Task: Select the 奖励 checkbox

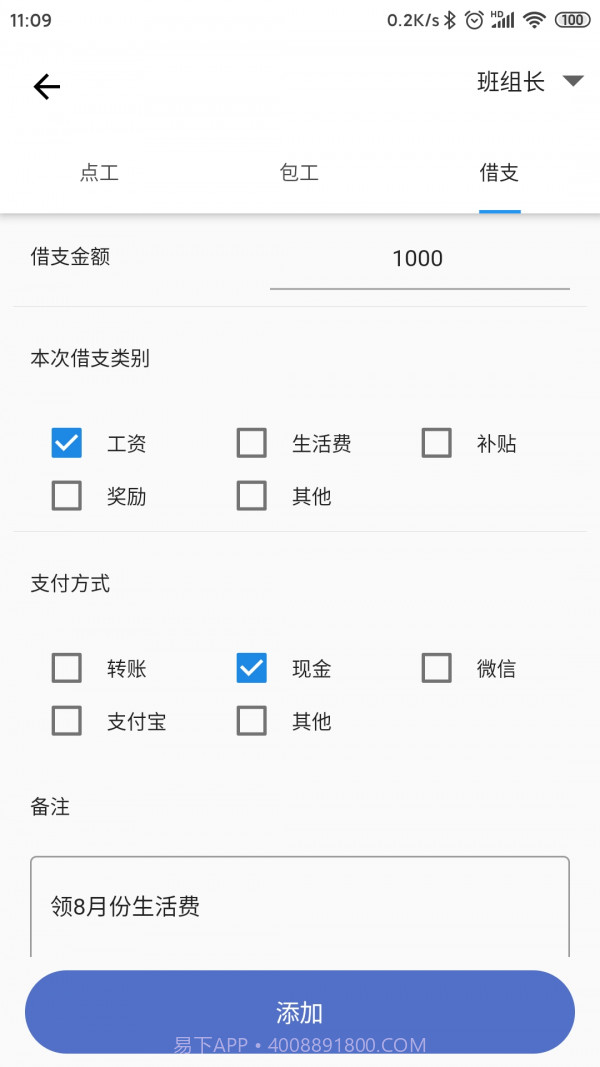Action: coord(67,496)
